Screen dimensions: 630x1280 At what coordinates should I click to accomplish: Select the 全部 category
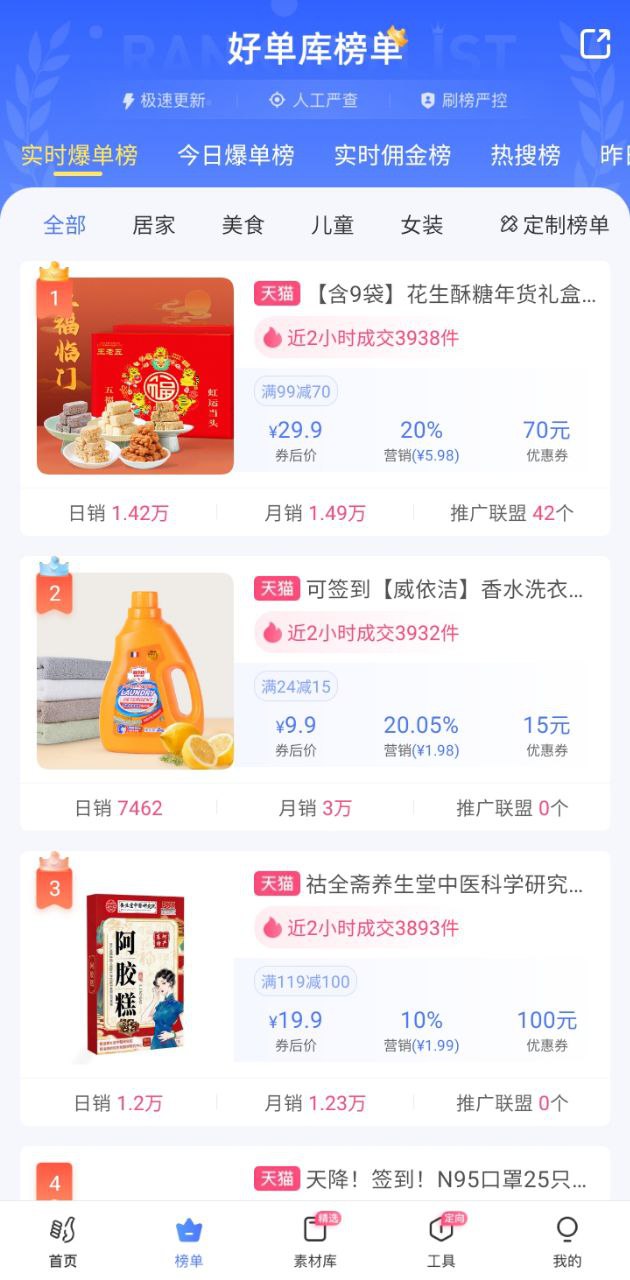65,225
